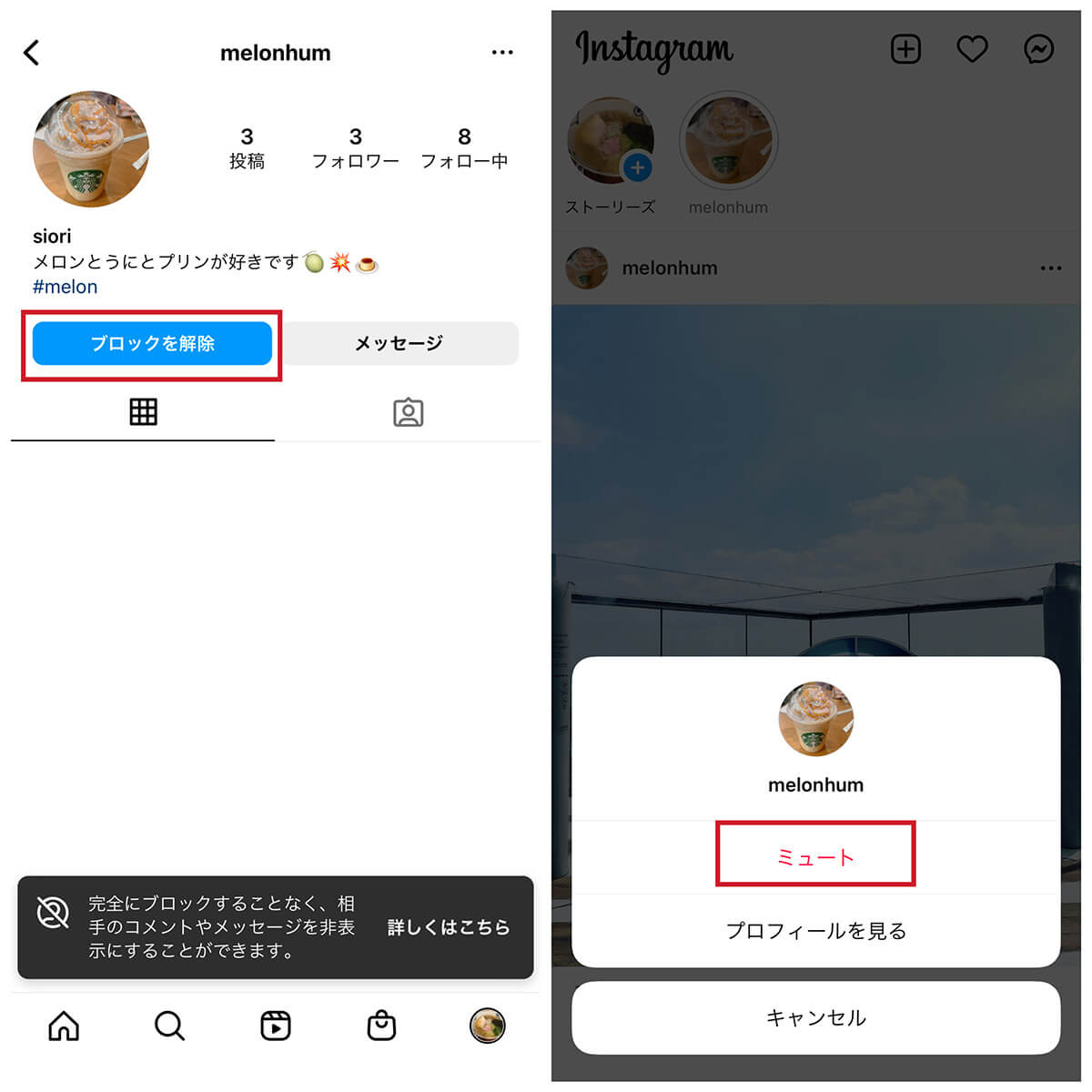Switch to the tagged photos tab
The image size is (1092, 1092).
tap(408, 412)
